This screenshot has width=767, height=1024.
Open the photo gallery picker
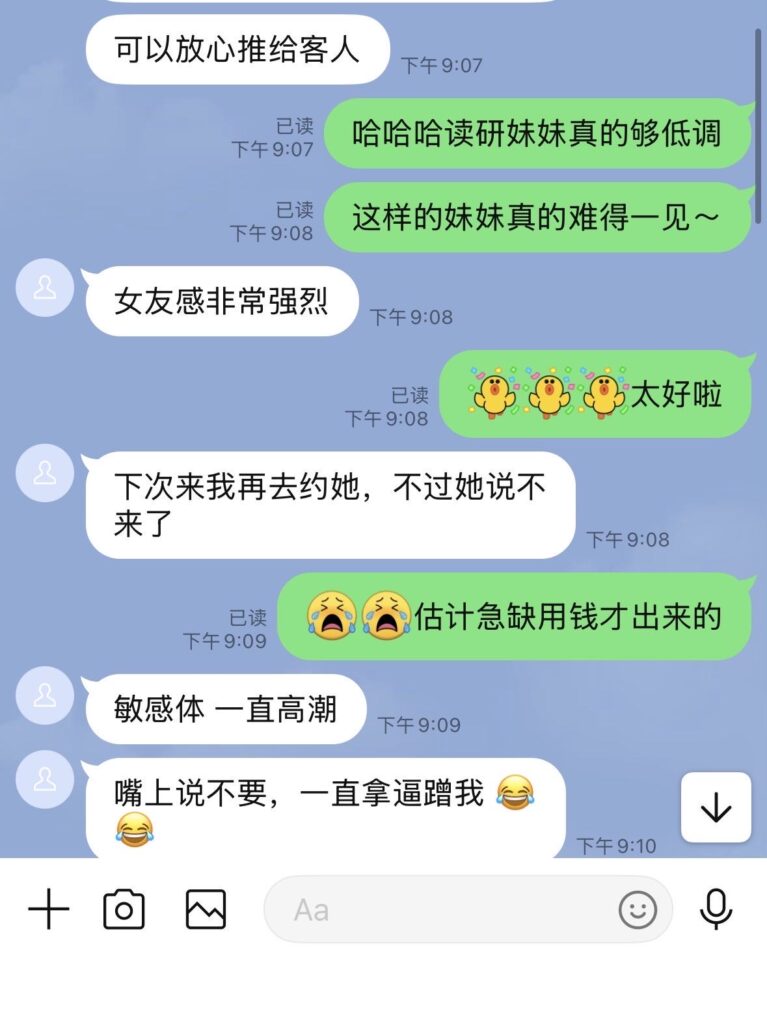click(206, 908)
